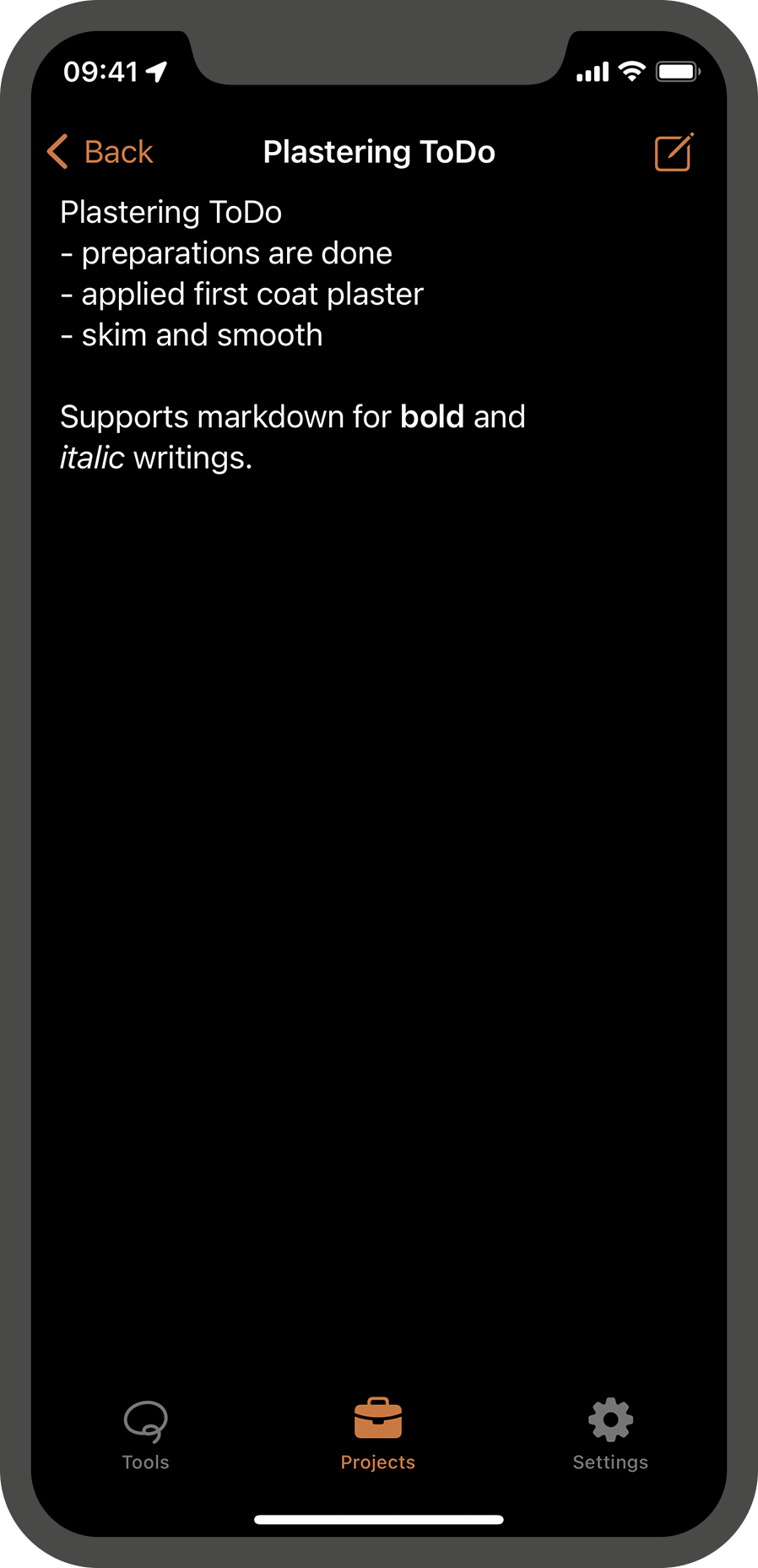Open the Projects tab
758x1568 pixels.
(378, 1435)
